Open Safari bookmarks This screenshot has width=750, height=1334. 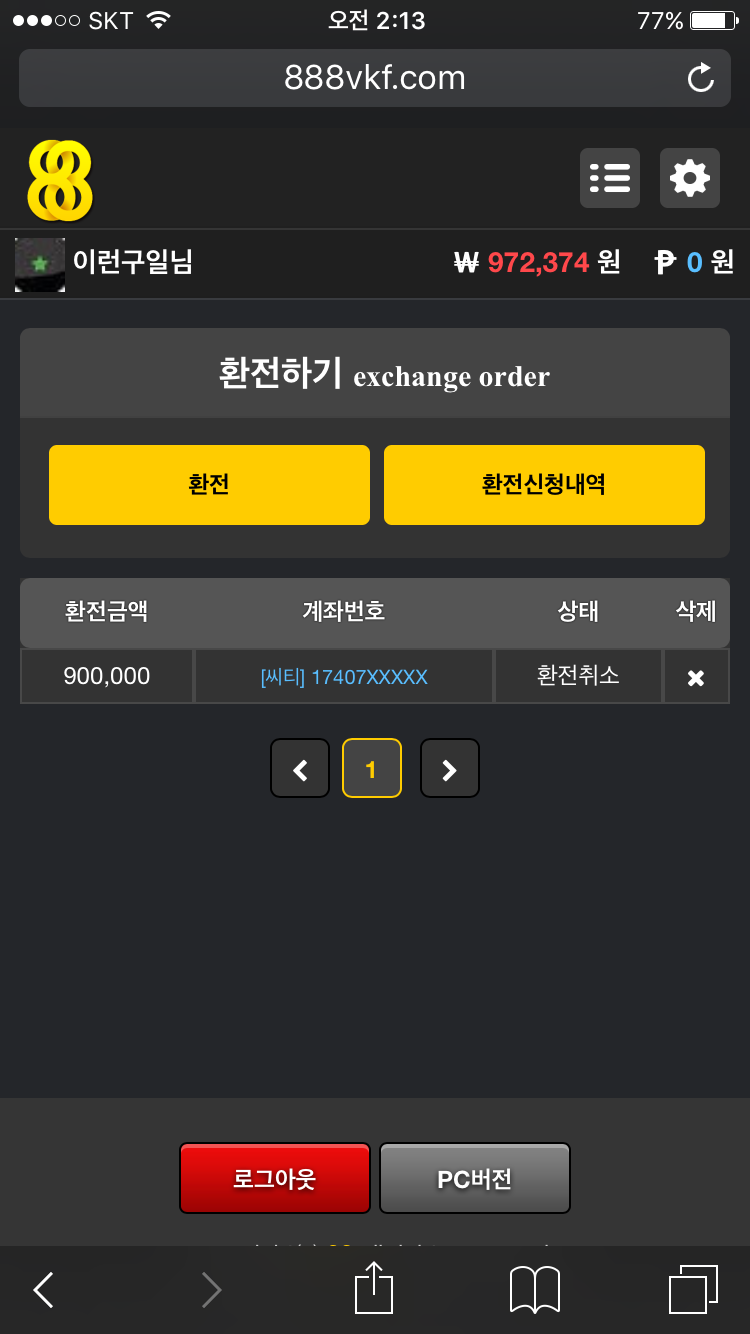[x=535, y=1290]
